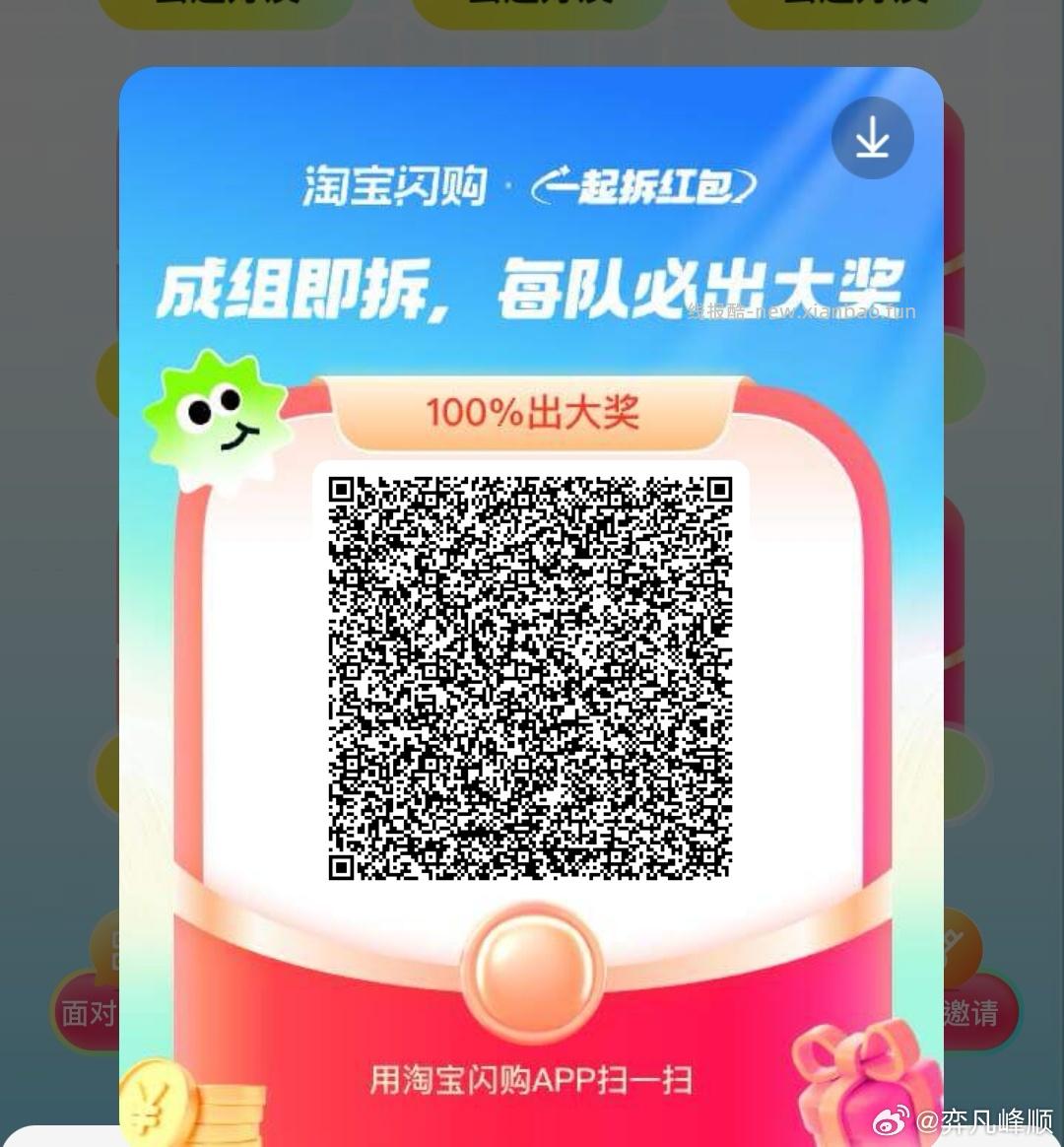Tap the download icon in the top right corner

(x=871, y=138)
